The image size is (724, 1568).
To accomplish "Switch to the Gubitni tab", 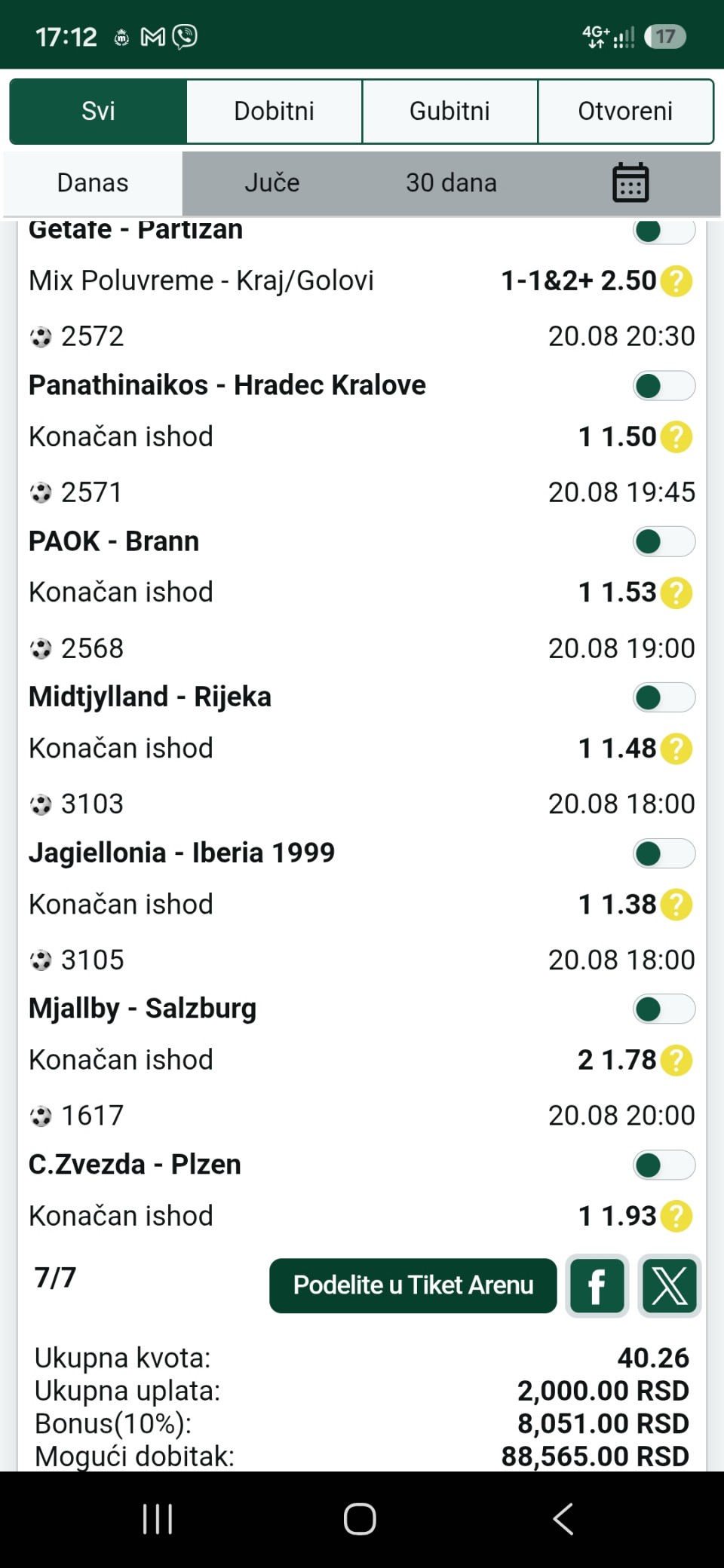I will [449, 112].
